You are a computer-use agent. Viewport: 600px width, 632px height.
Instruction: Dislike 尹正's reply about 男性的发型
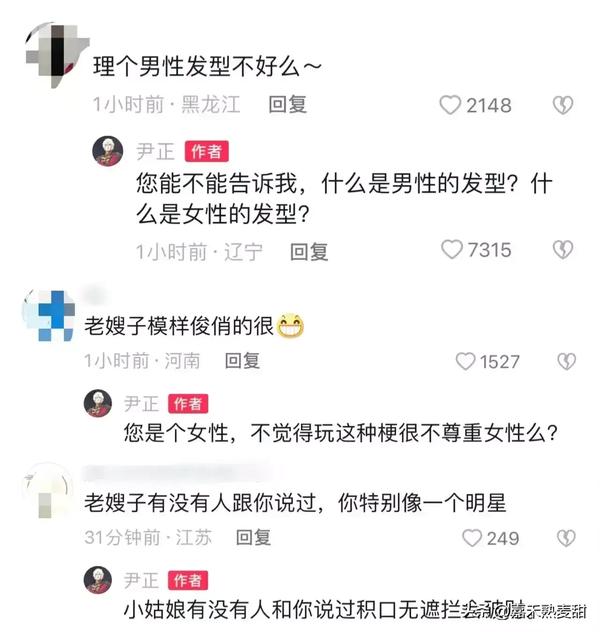[x=563, y=250]
